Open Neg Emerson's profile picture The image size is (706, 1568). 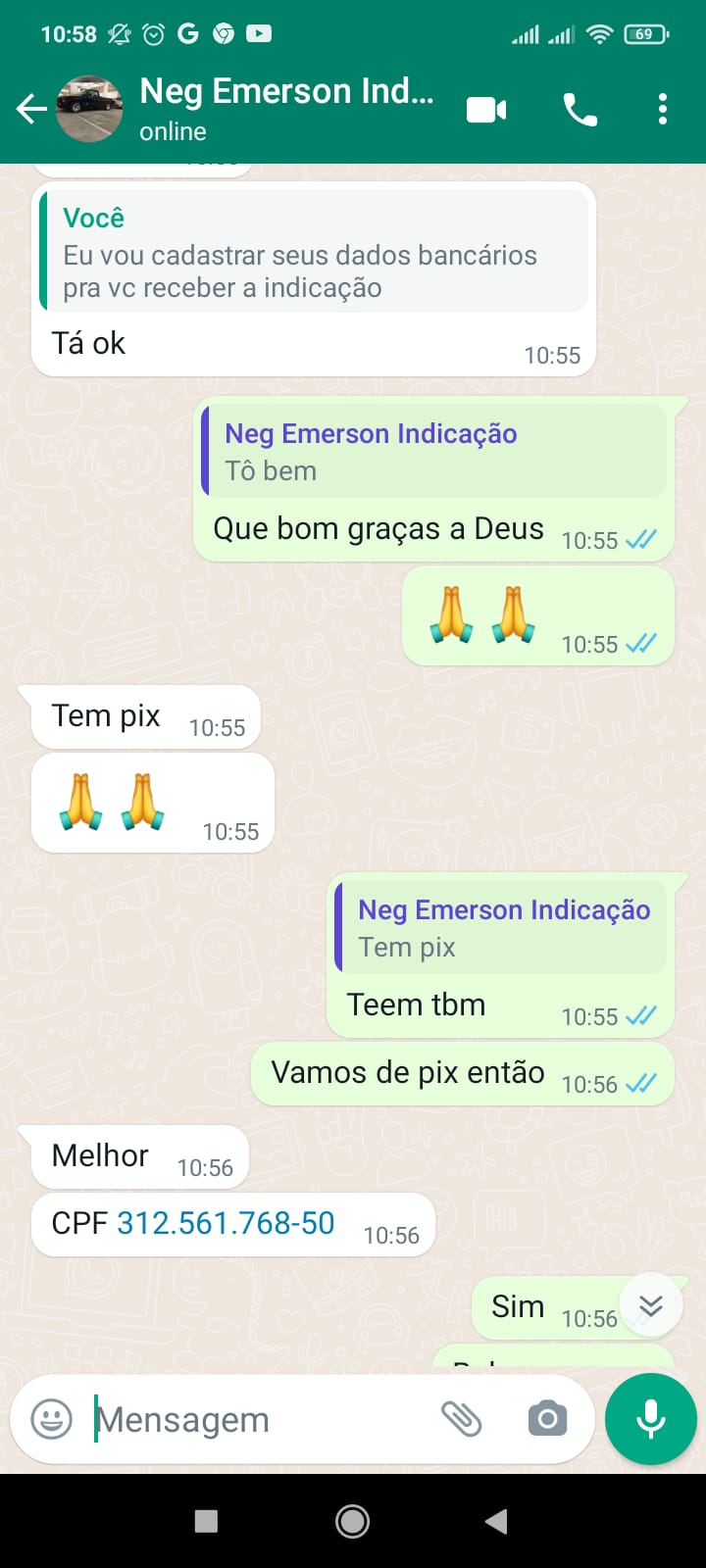pyautogui.click(x=89, y=109)
